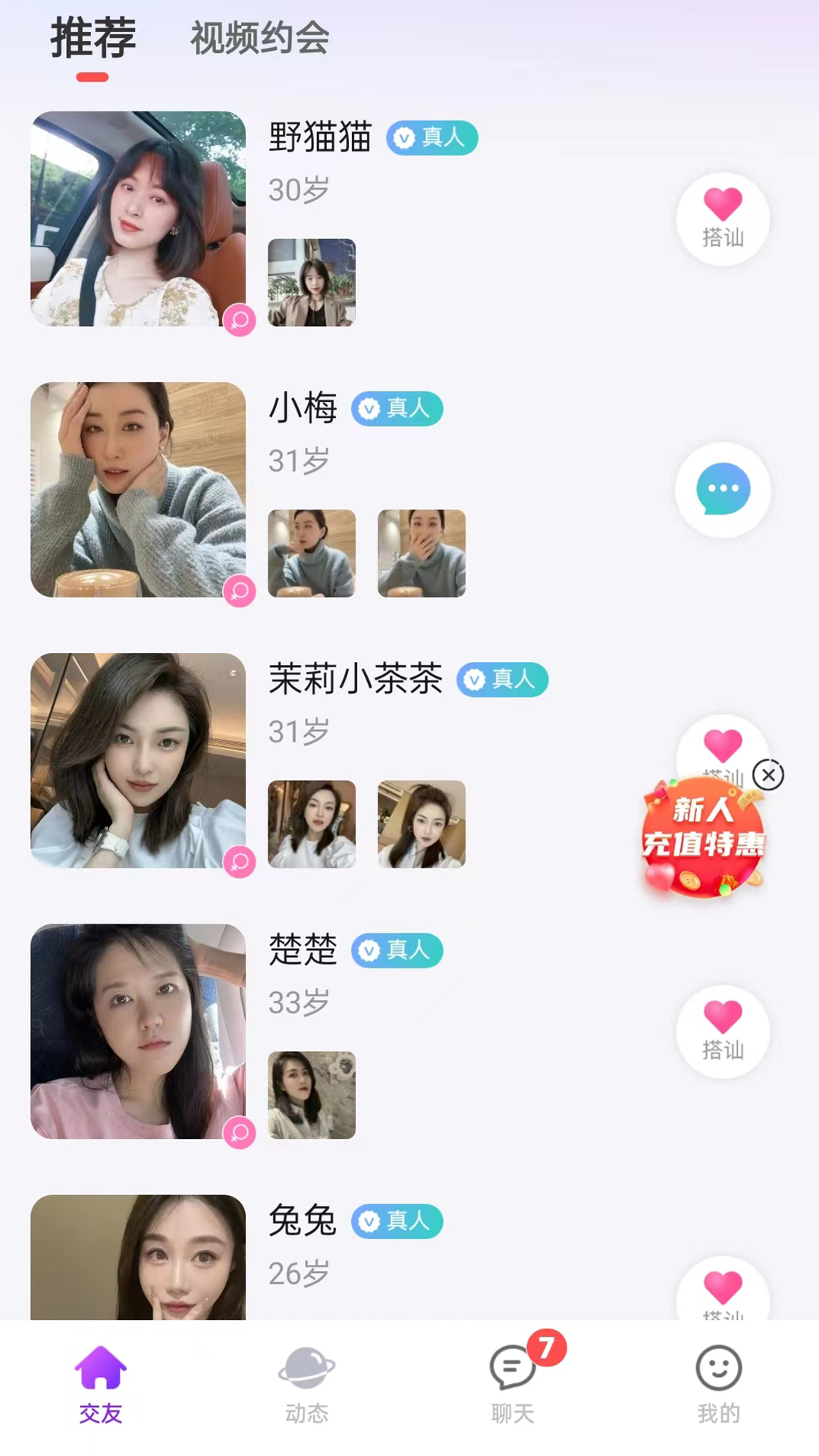Viewport: 819px width, 1456px height.
Task: Switch to the 视频约会 tab
Action: [x=259, y=39]
